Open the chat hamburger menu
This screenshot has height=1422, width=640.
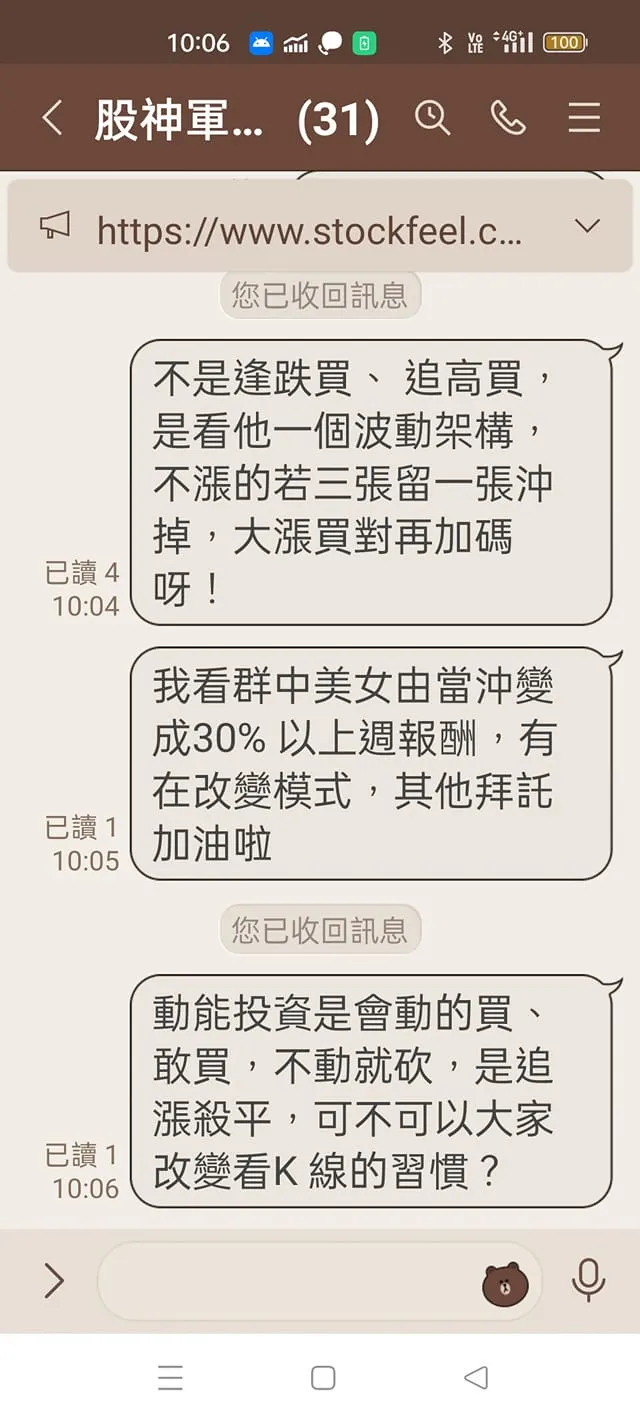pos(584,118)
